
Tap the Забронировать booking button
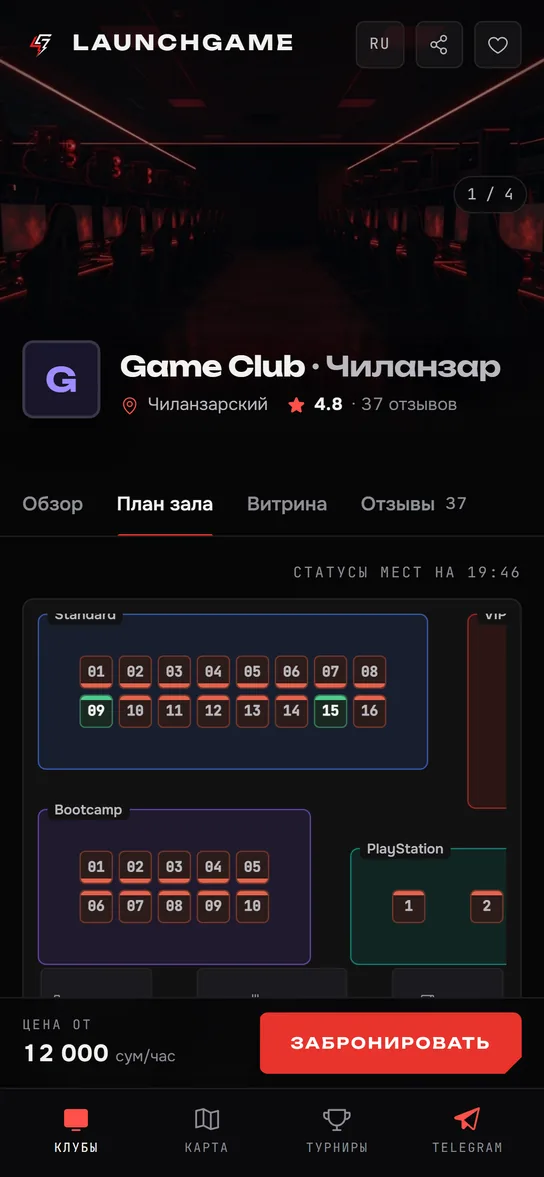coord(390,1043)
